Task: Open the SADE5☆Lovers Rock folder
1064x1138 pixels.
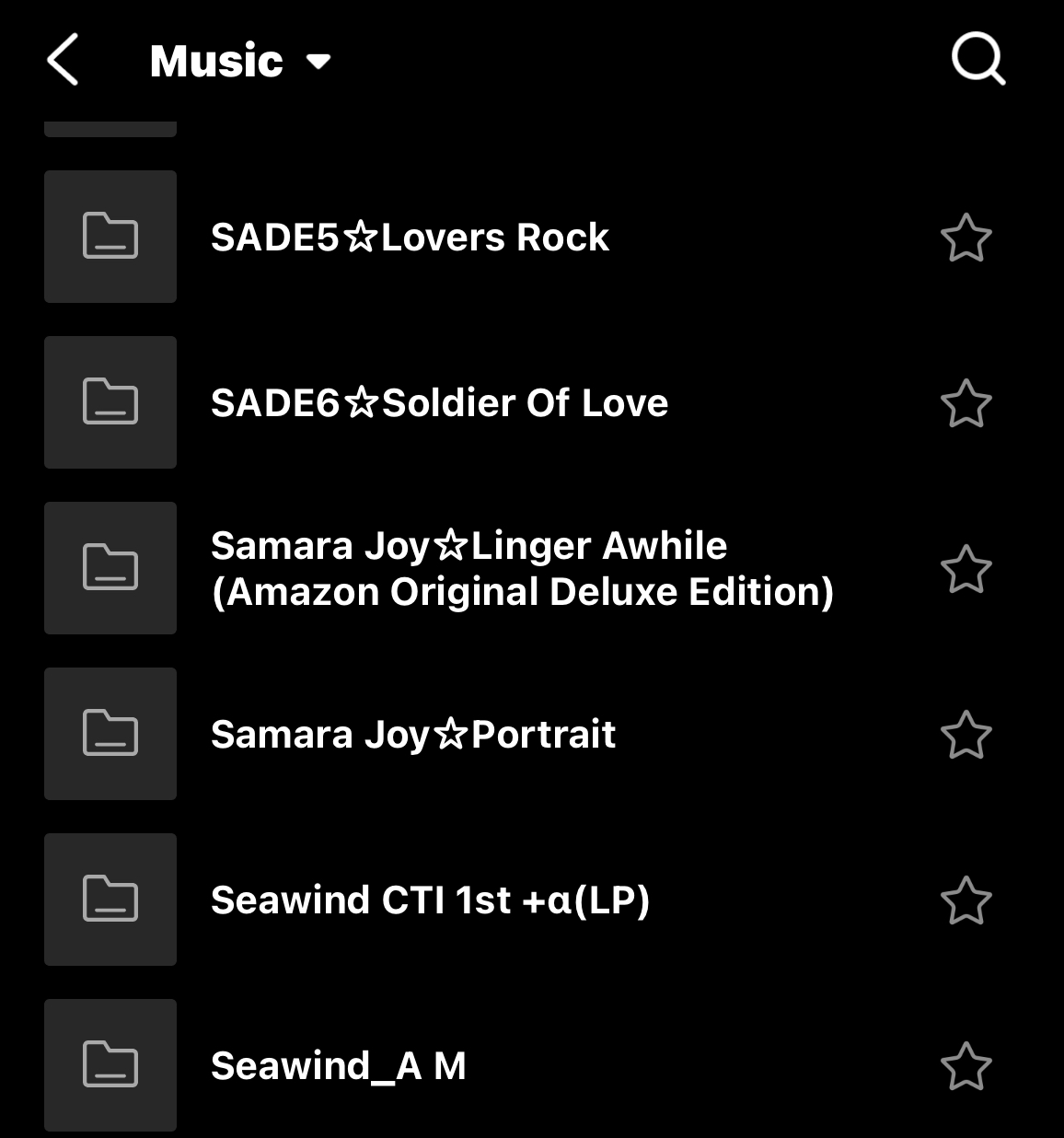Action: coord(410,238)
